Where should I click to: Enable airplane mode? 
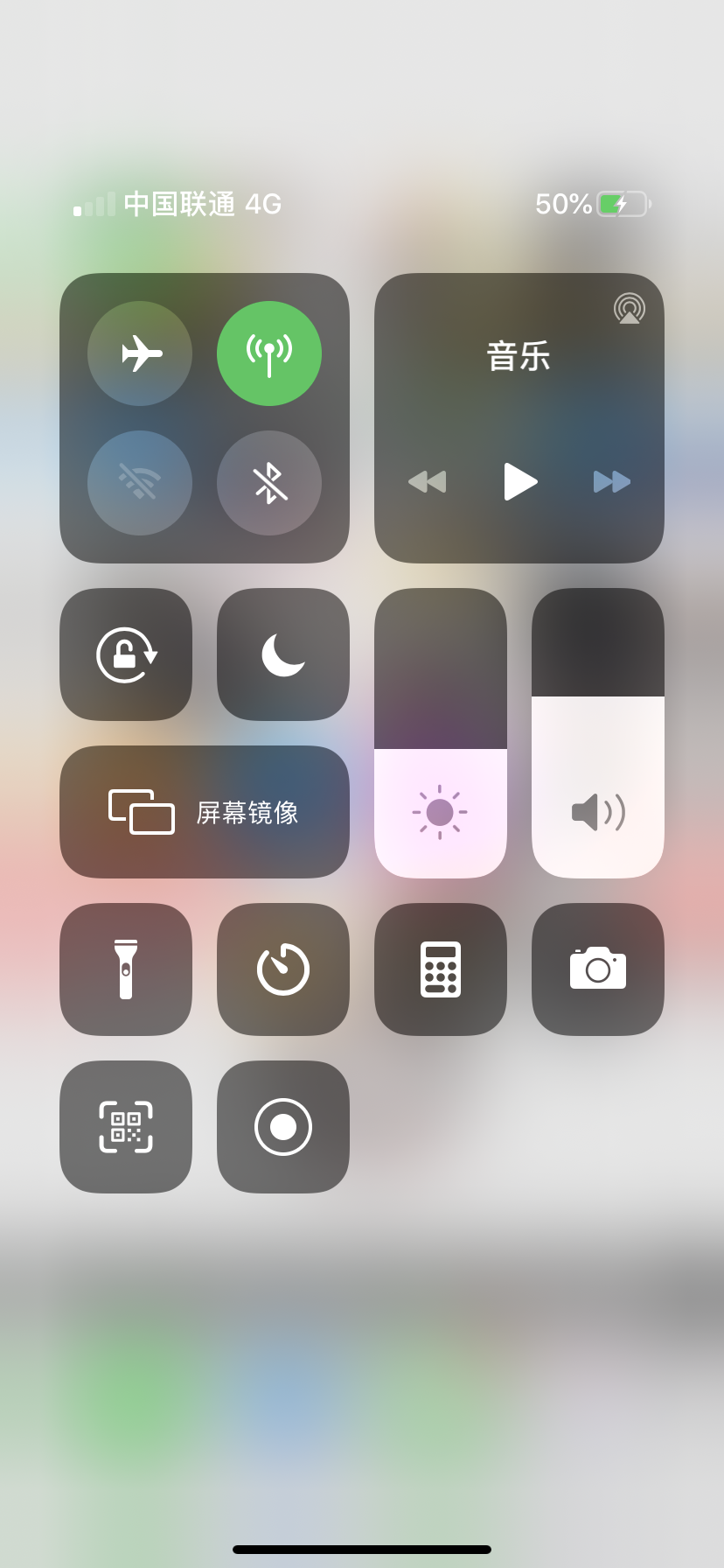point(140,353)
